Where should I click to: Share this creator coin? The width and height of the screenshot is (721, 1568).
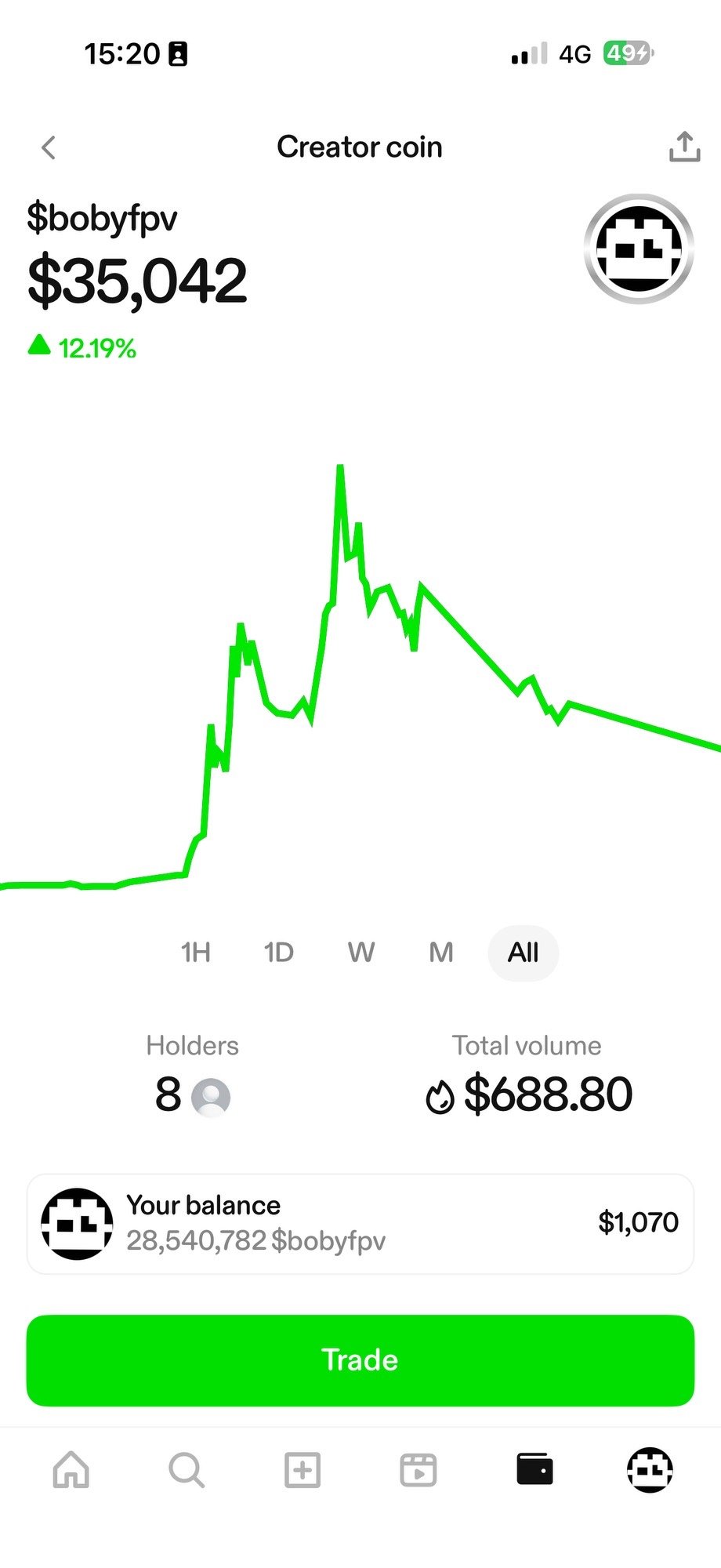684,147
